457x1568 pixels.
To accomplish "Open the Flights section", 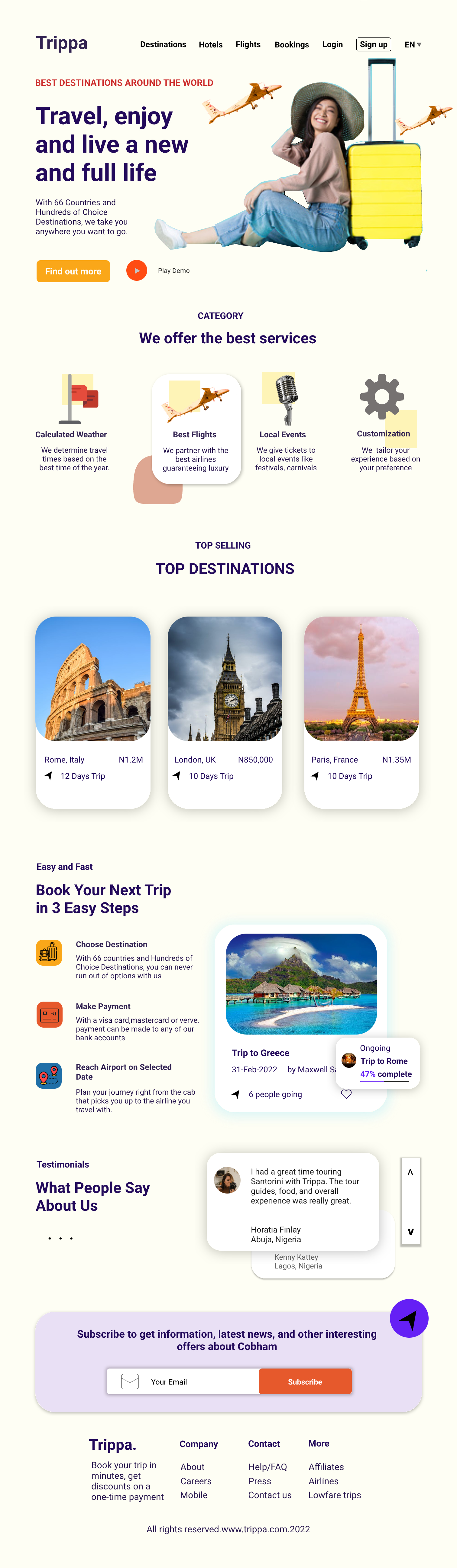I will 248,44.
